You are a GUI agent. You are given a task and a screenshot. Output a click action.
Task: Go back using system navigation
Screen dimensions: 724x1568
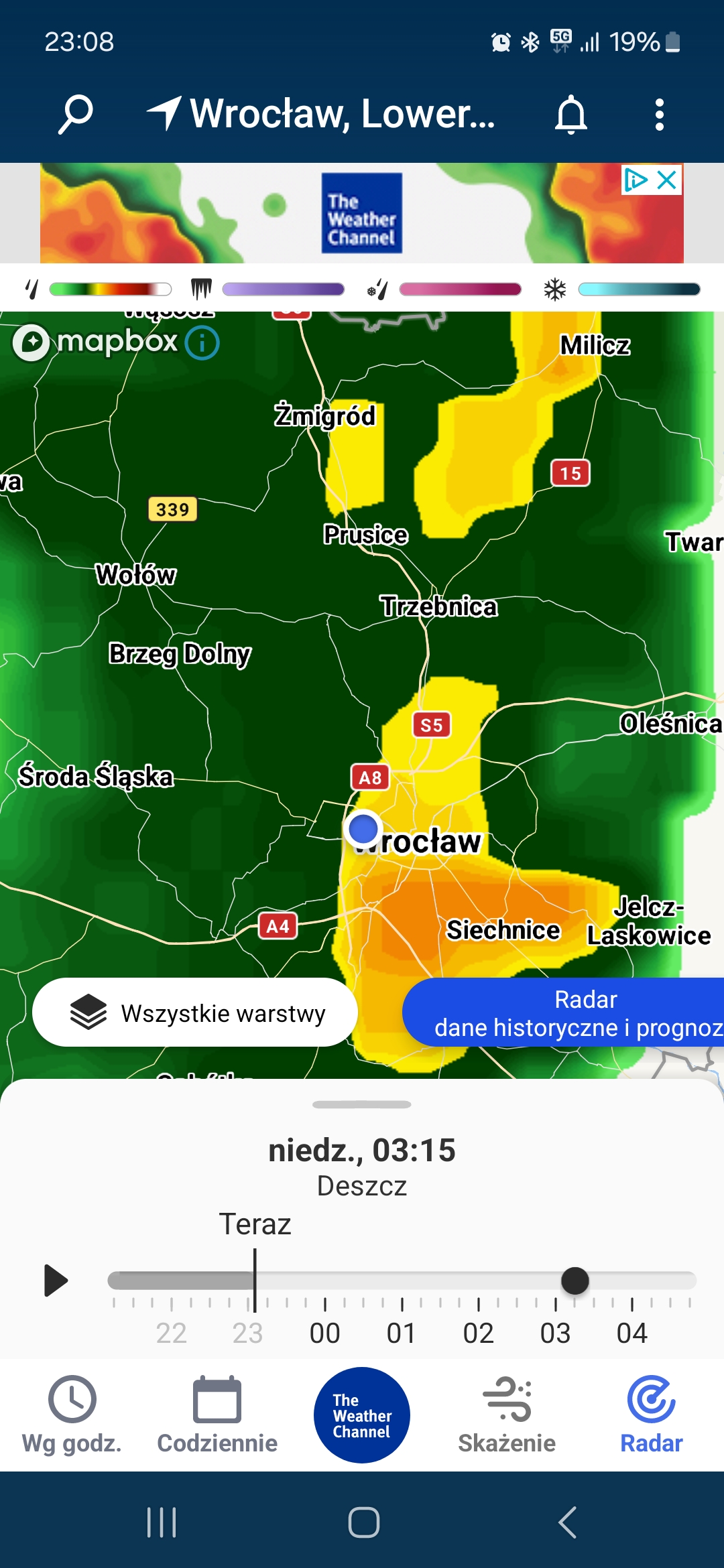point(567,1522)
